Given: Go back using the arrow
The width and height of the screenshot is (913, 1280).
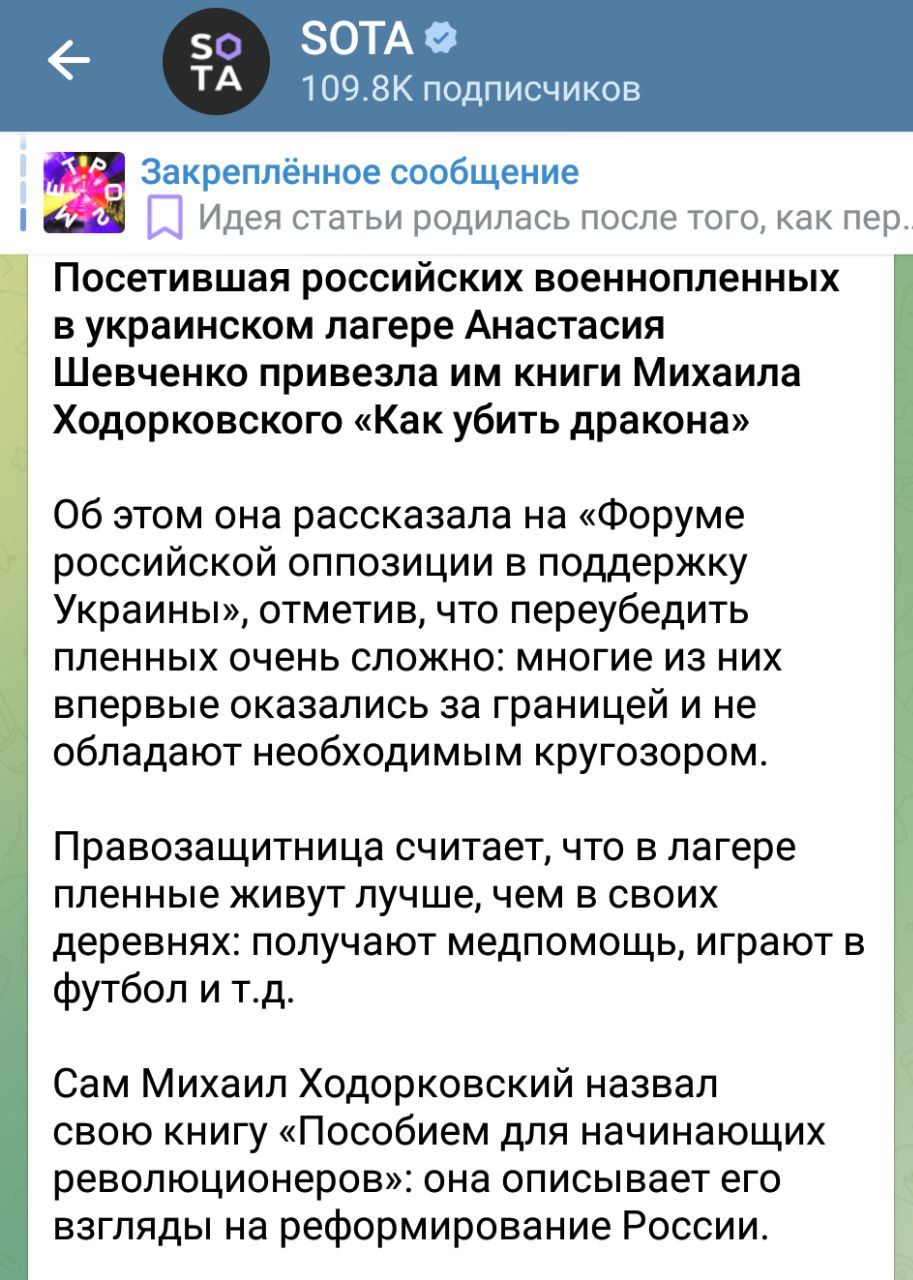Looking at the screenshot, I should (68, 63).
